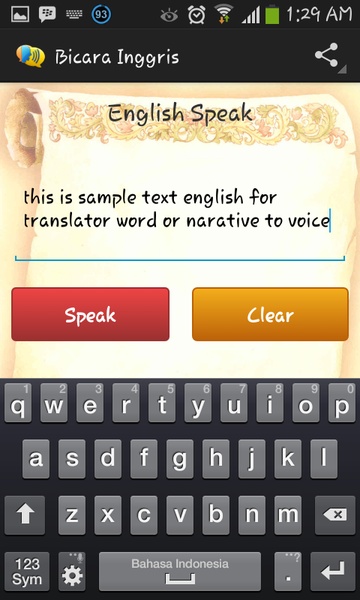
Task: Tap the red Speak button
Action: (x=90, y=314)
